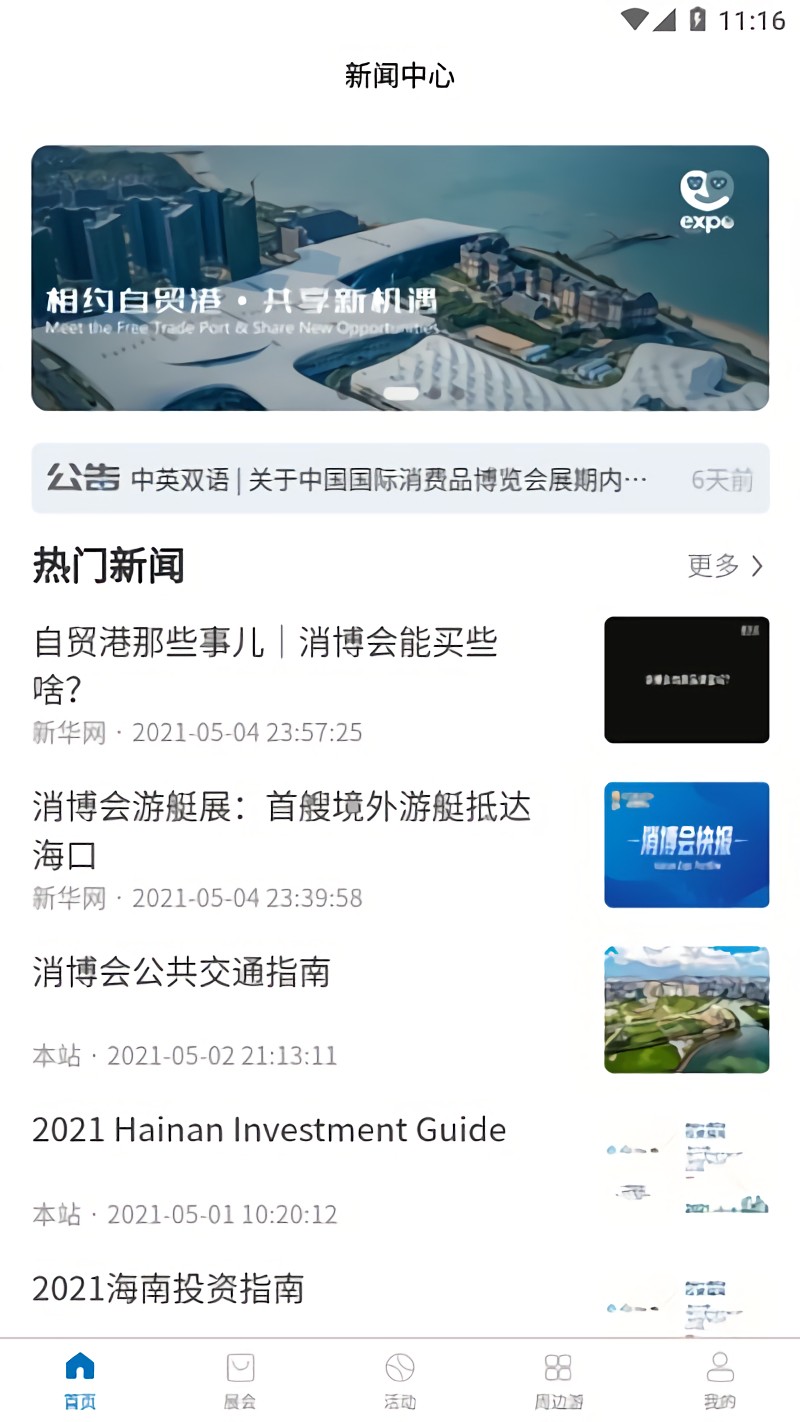Viewport: 800px width, 1422px height.
Task: Select the 周边游 tab
Action: click(x=558, y=1380)
